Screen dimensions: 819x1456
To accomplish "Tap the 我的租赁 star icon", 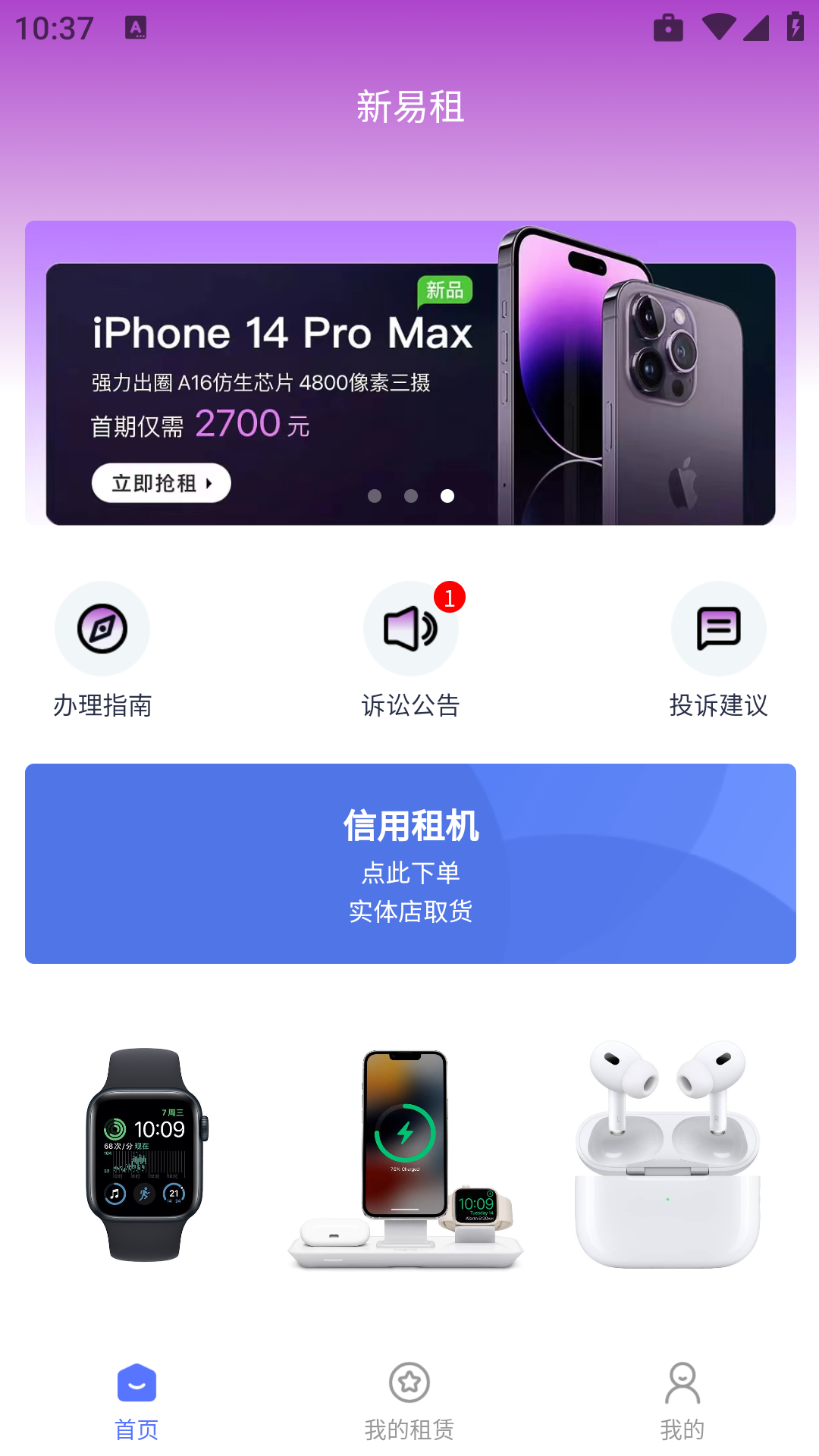I will [x=409, y=1382].
